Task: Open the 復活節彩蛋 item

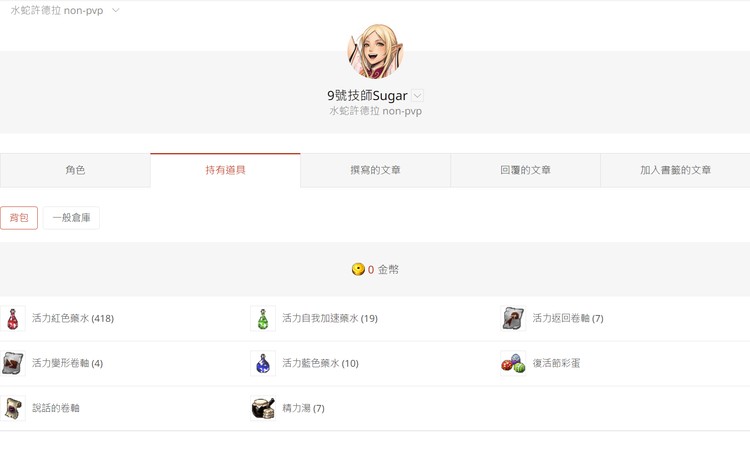Action: [x=556, y=363]
